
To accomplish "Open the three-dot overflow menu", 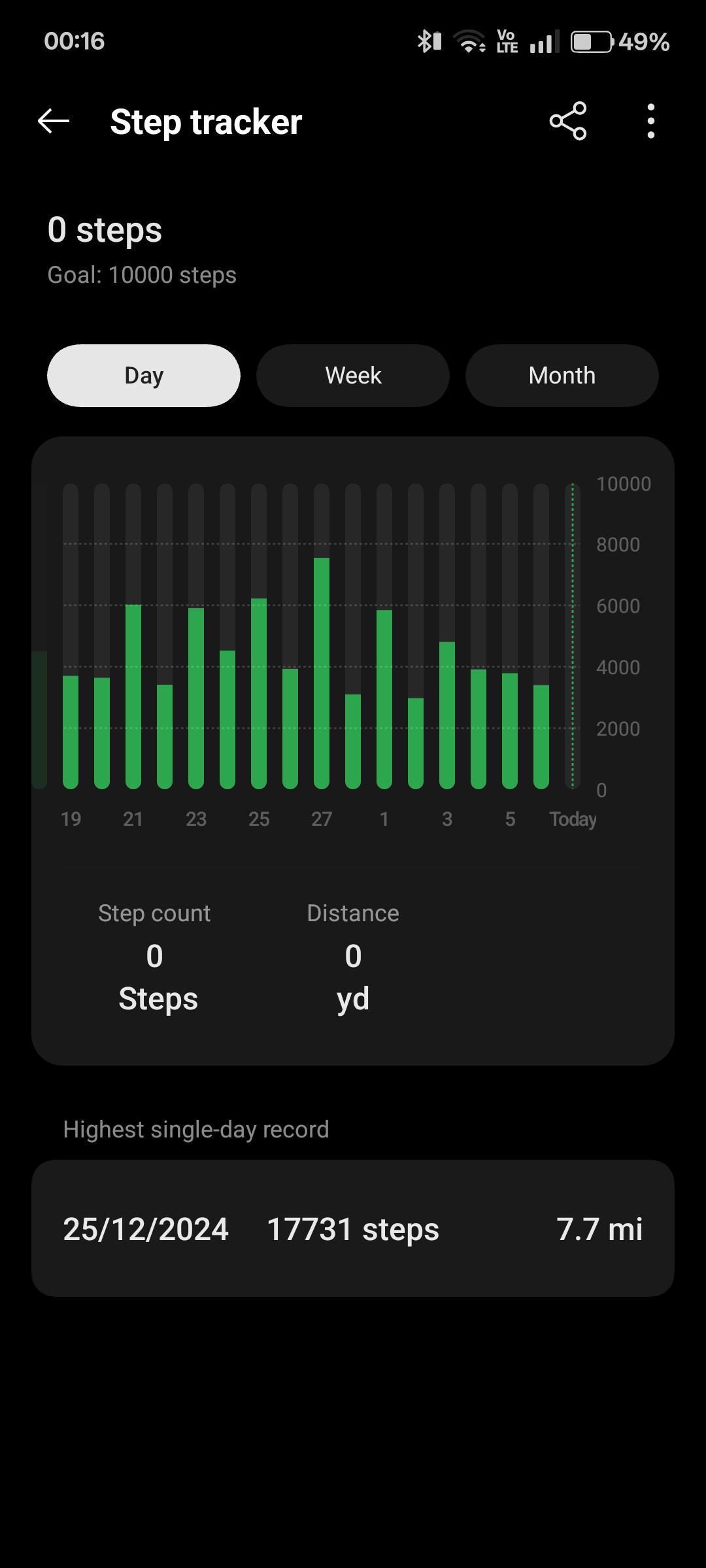I will pos(651,122).
